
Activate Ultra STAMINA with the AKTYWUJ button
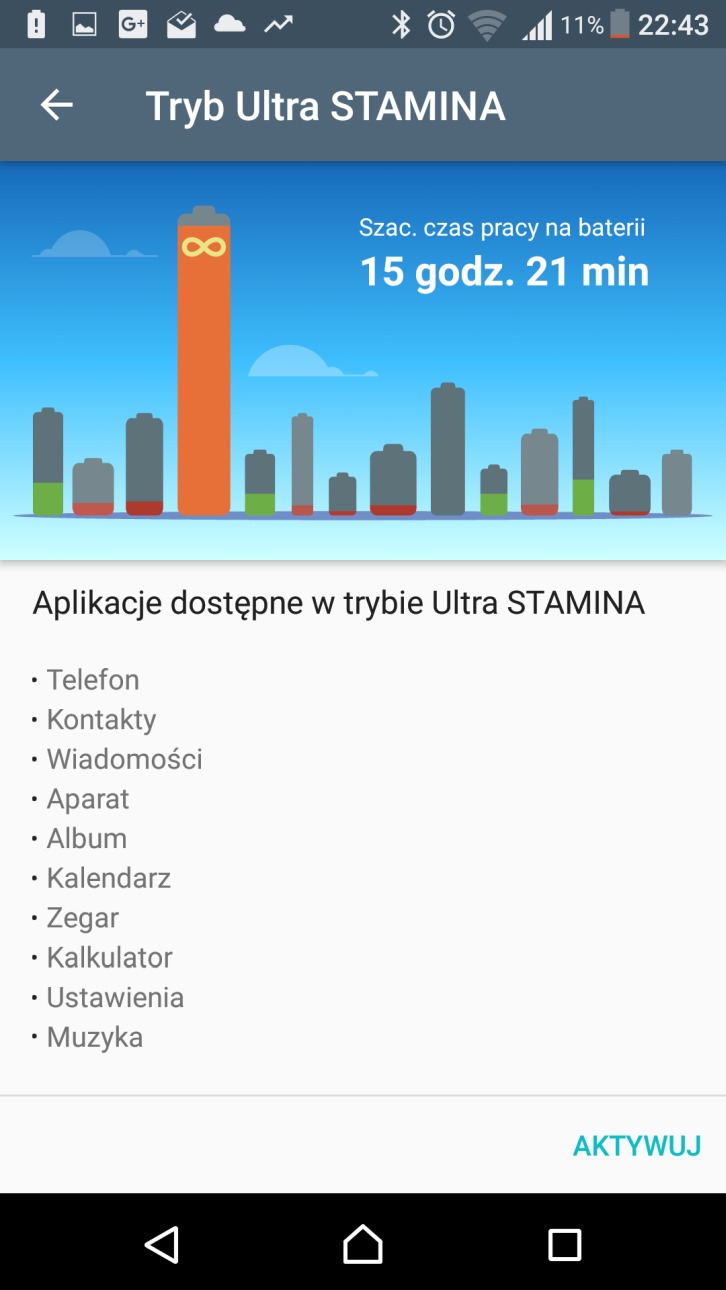click(x=636, y=1146)
